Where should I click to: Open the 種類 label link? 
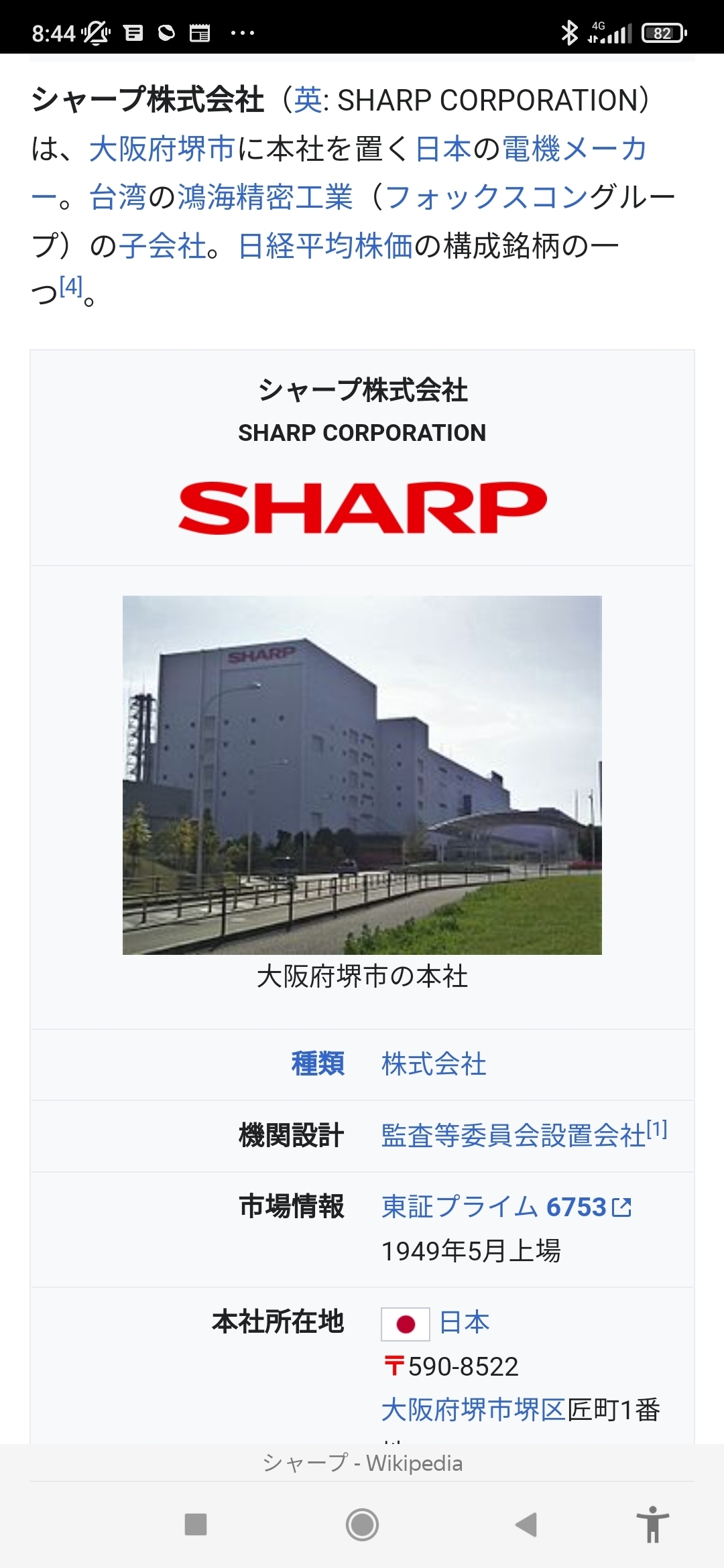pos(318,1064)
